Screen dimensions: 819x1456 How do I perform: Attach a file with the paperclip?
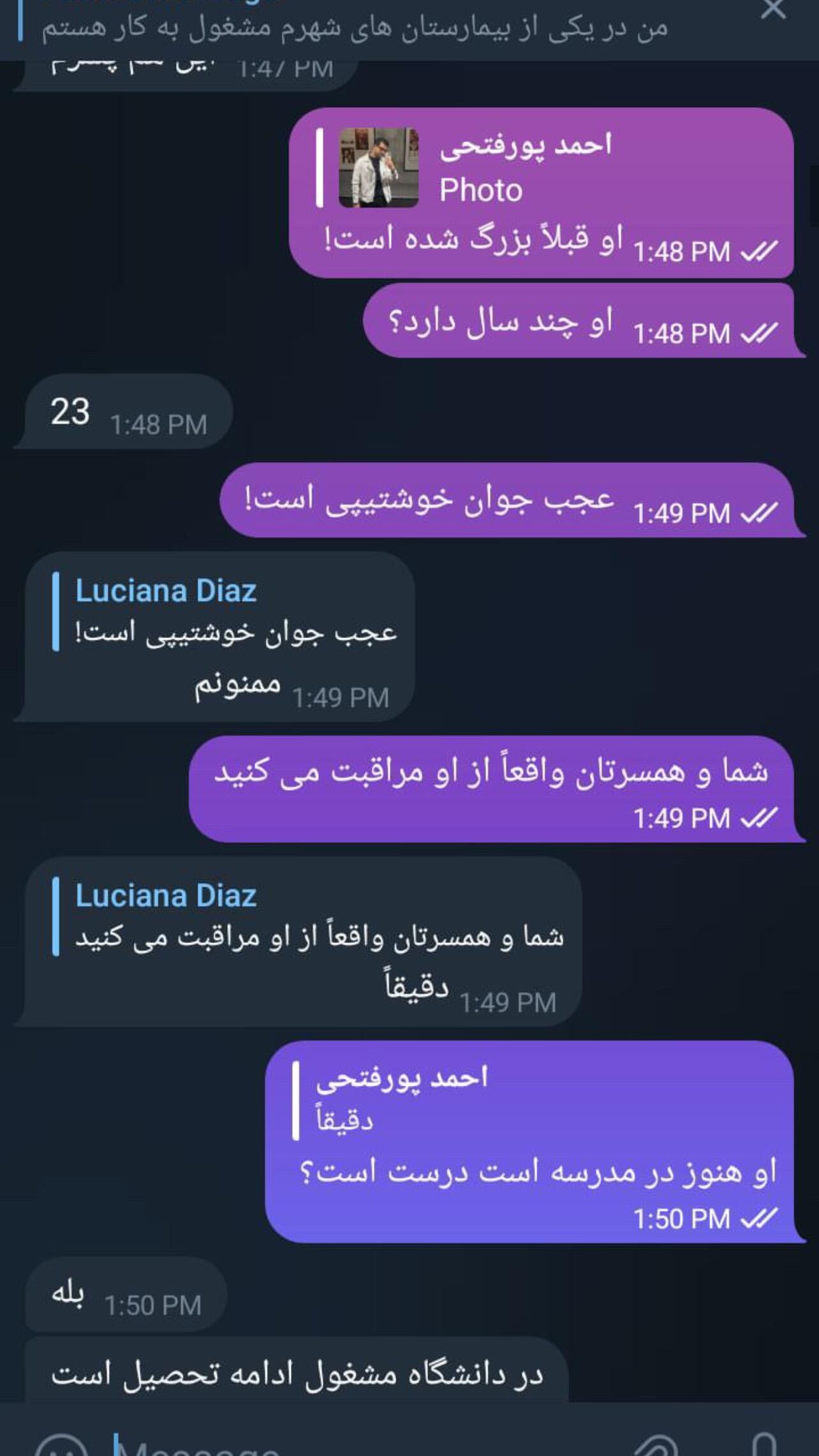(x=656, y=1446)
